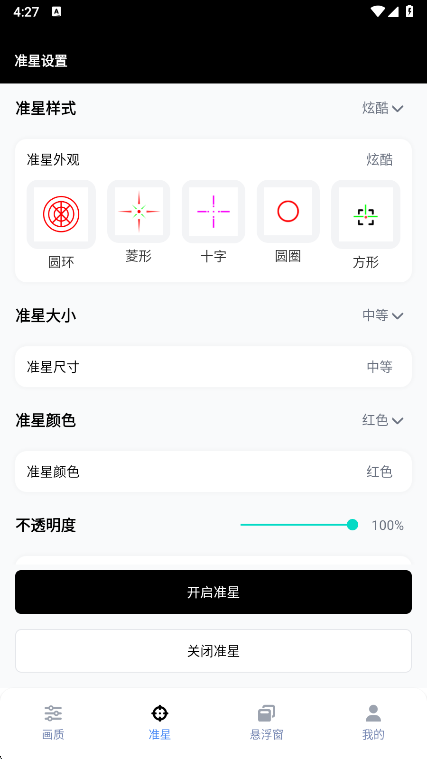Screen dimensions: 427x759
Task: Switch to the 画质 tab
Action: (x=53, y=723)
